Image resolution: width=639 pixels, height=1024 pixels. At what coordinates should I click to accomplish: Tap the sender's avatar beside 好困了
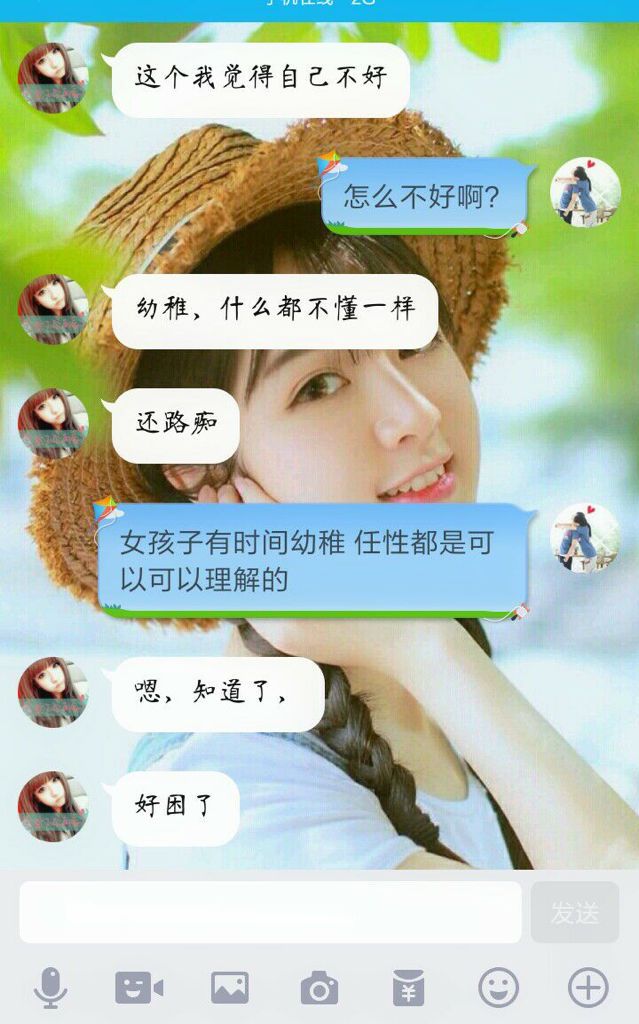click(x=53, y=806)
